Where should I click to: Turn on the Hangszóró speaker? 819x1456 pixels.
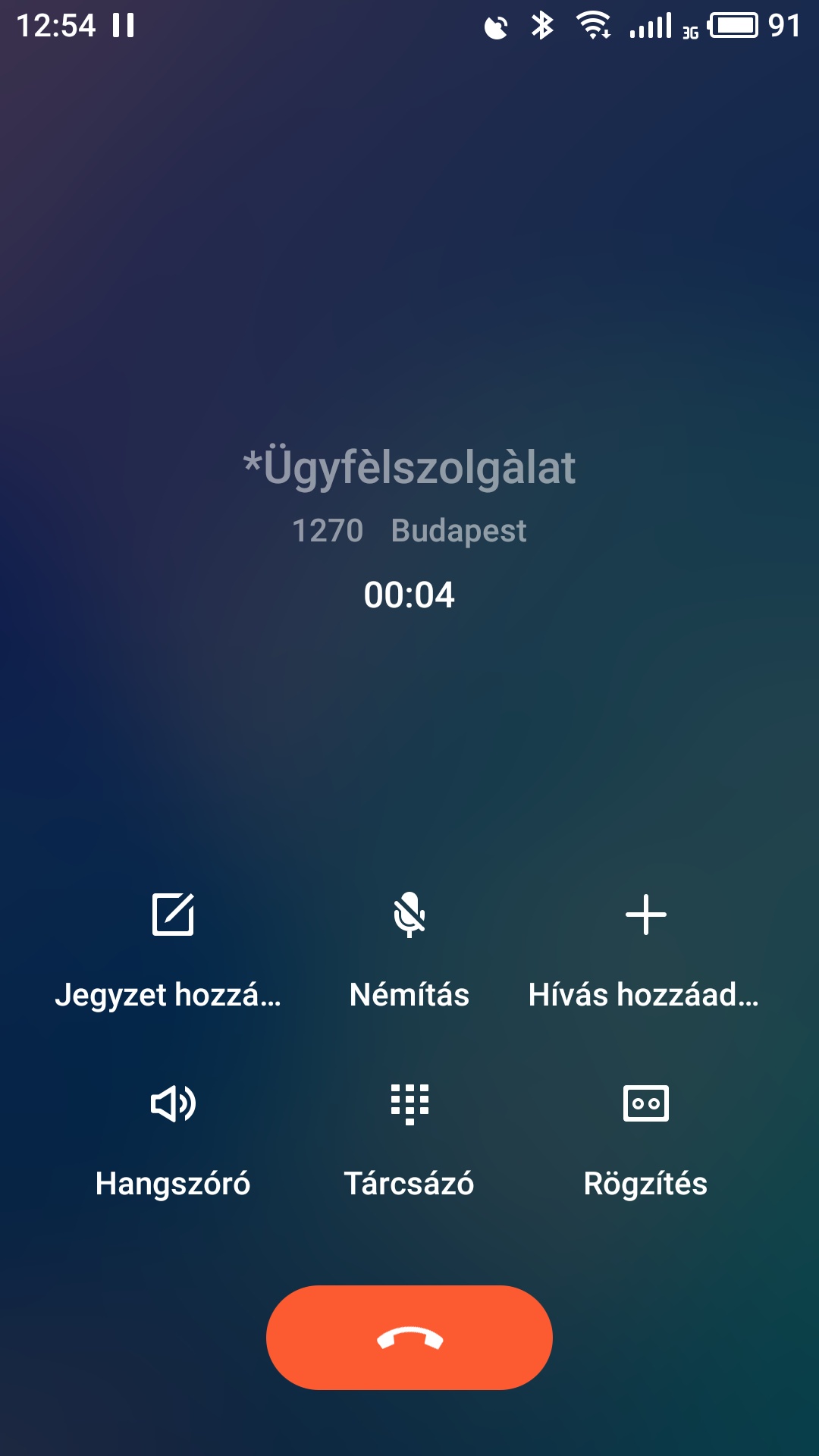tap(173, 1141)
